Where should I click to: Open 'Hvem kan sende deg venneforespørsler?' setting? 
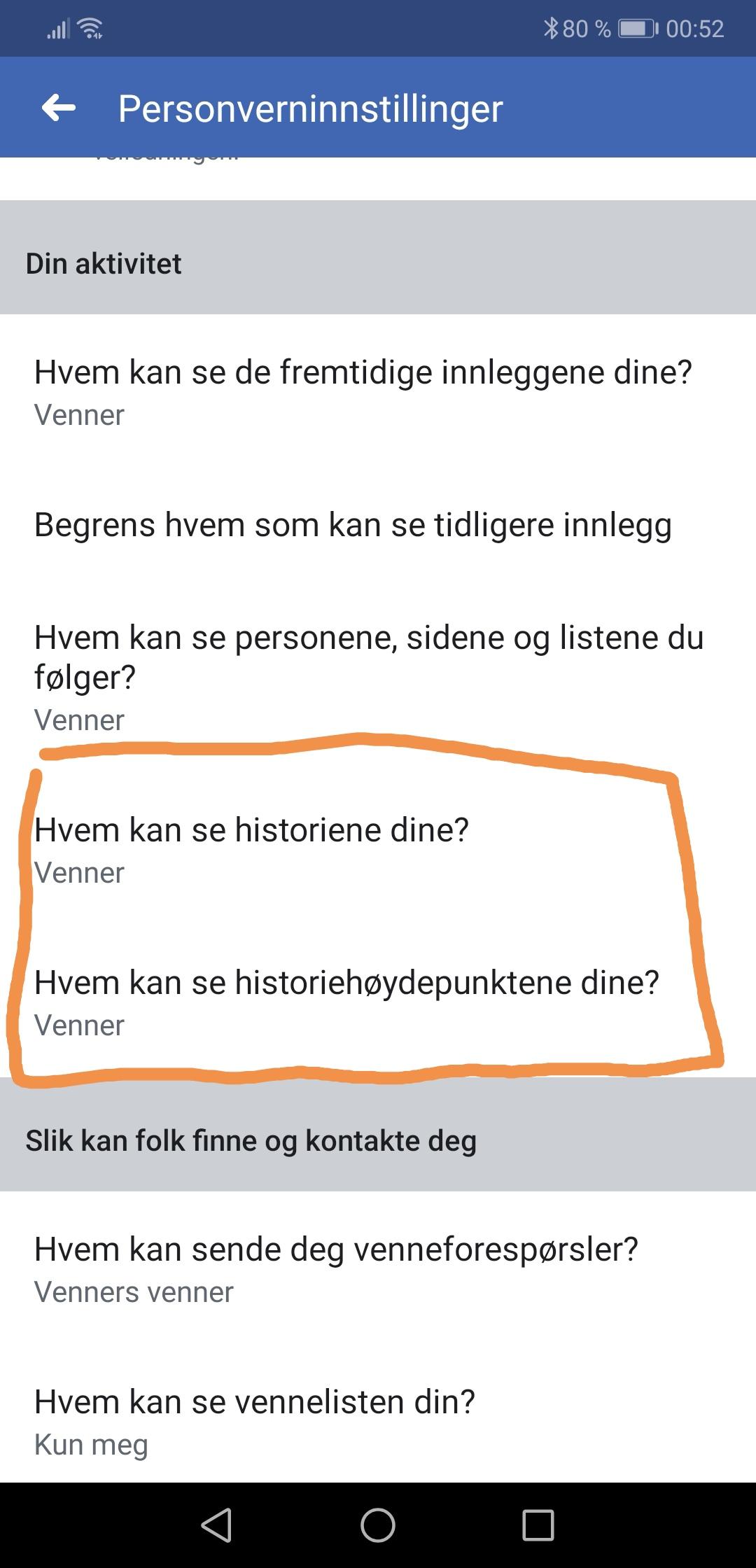[378, 1269]
